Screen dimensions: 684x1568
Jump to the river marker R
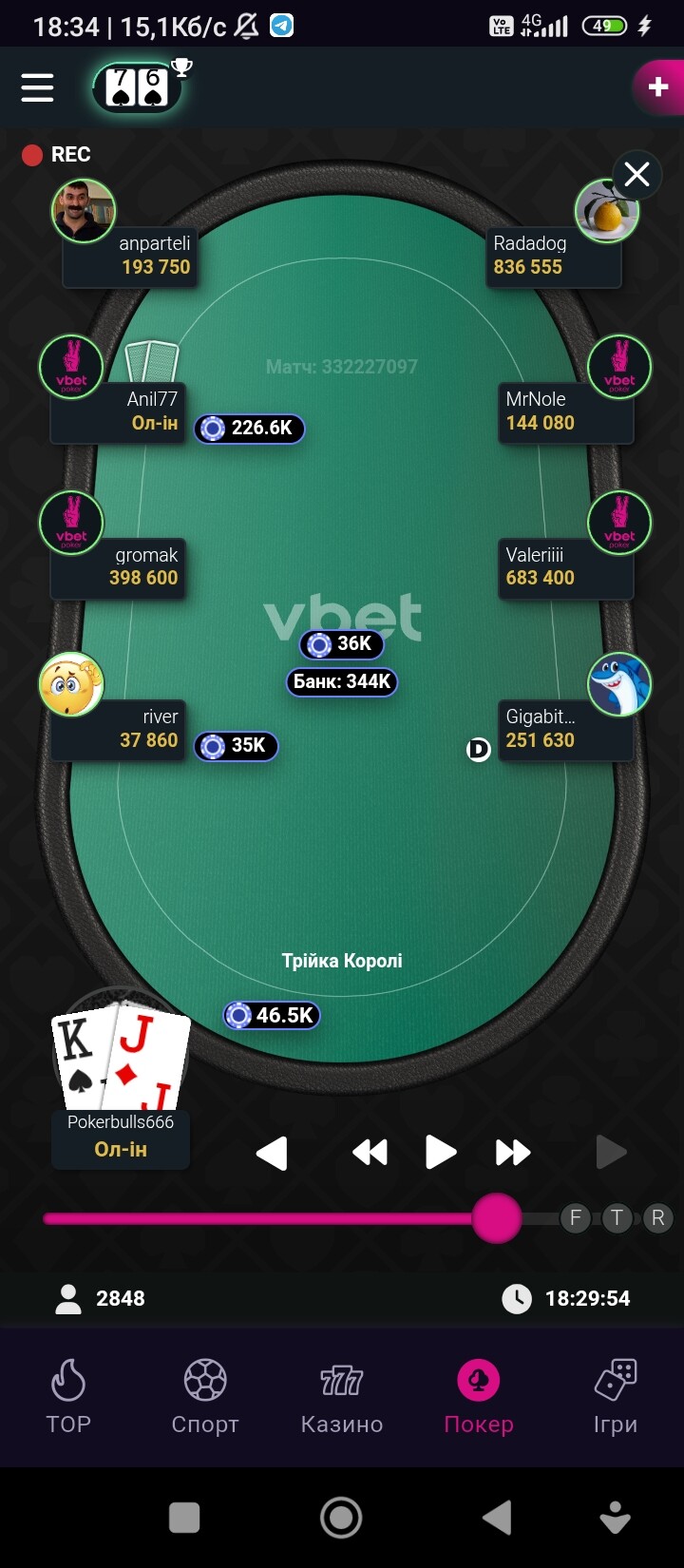tap(657, 1217)
